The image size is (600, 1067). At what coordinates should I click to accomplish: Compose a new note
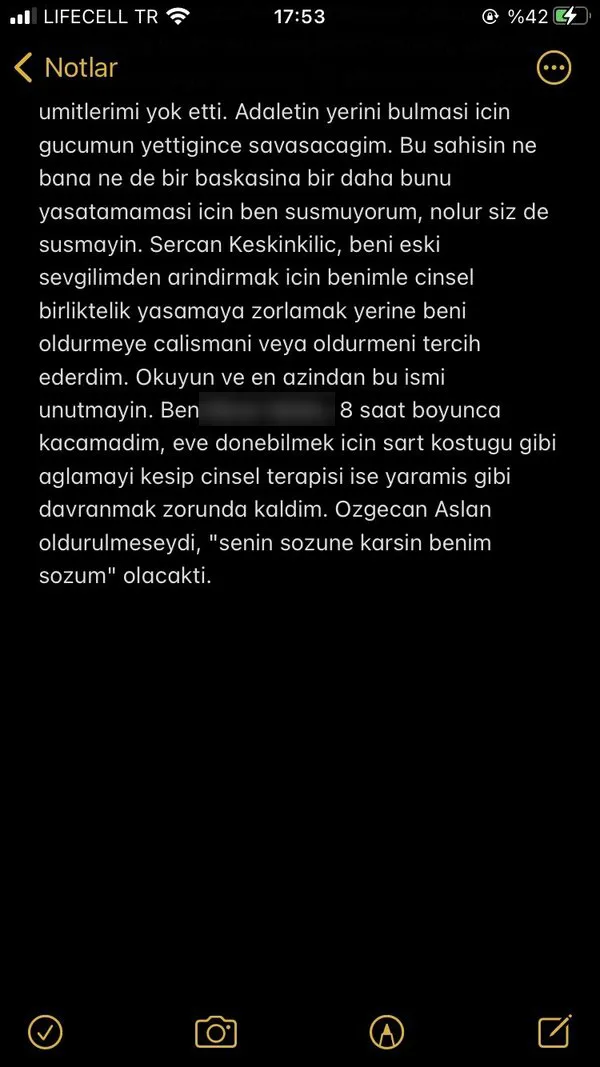pyautogui.click(x=554, y=1030)
